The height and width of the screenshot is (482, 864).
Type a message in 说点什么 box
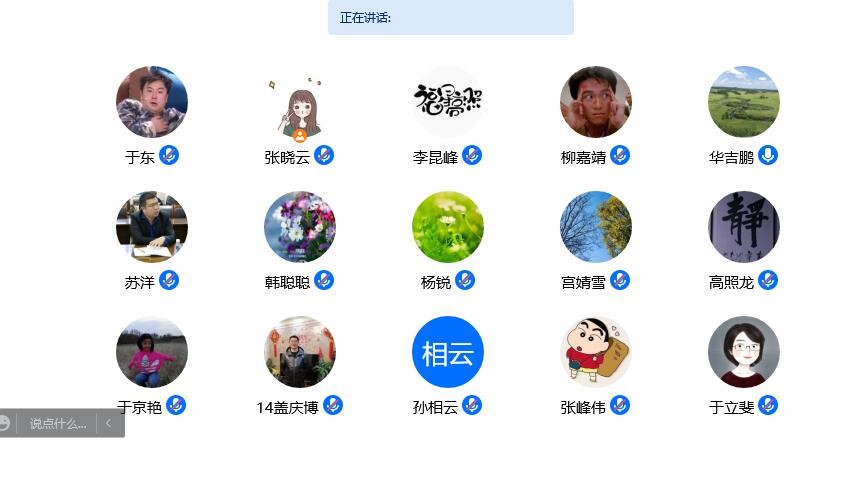[x=57, y=424]
